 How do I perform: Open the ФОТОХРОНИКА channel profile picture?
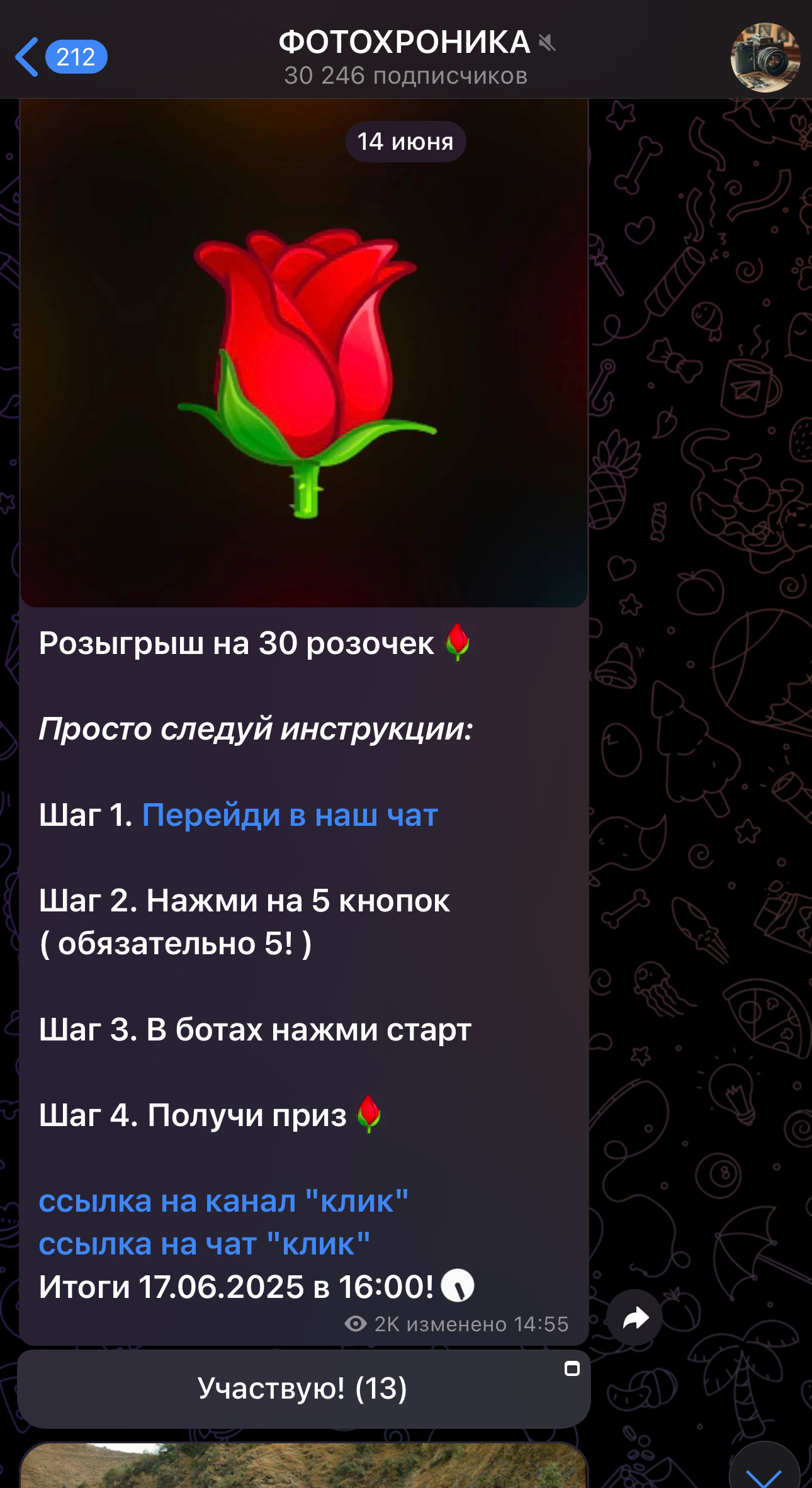point(765,57)
